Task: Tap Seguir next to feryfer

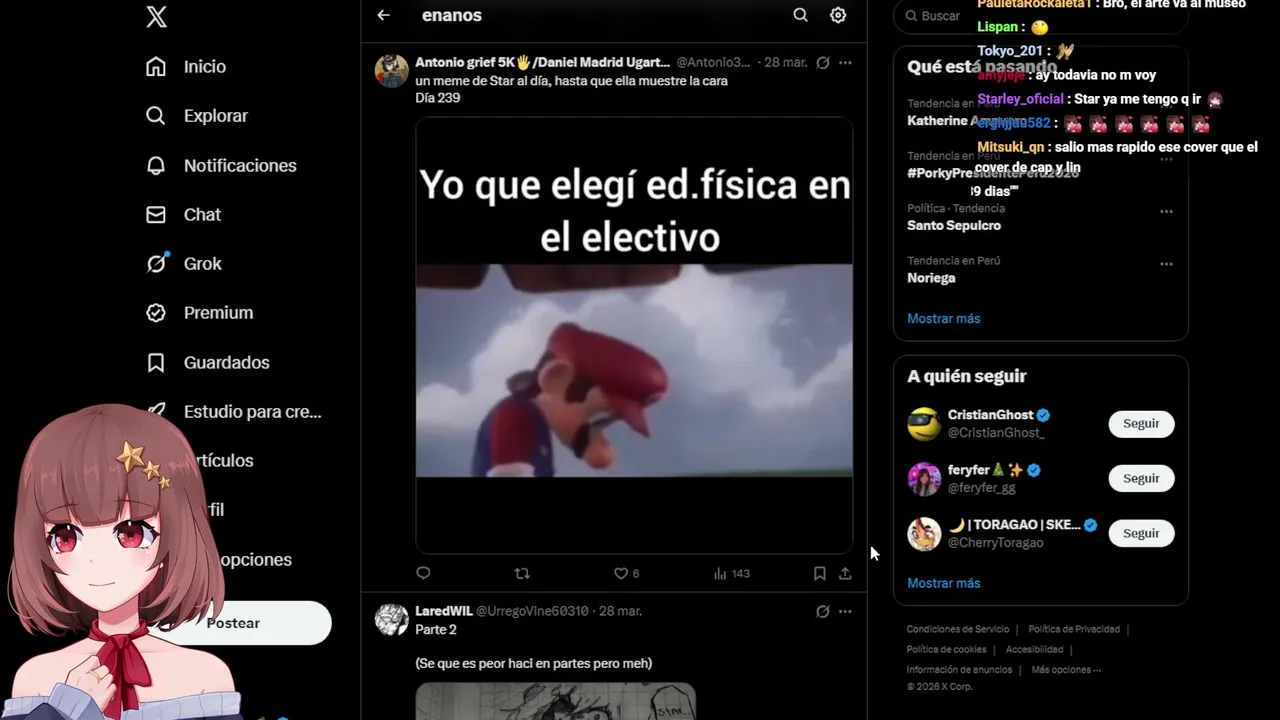Action: [x=1140, y=479]
